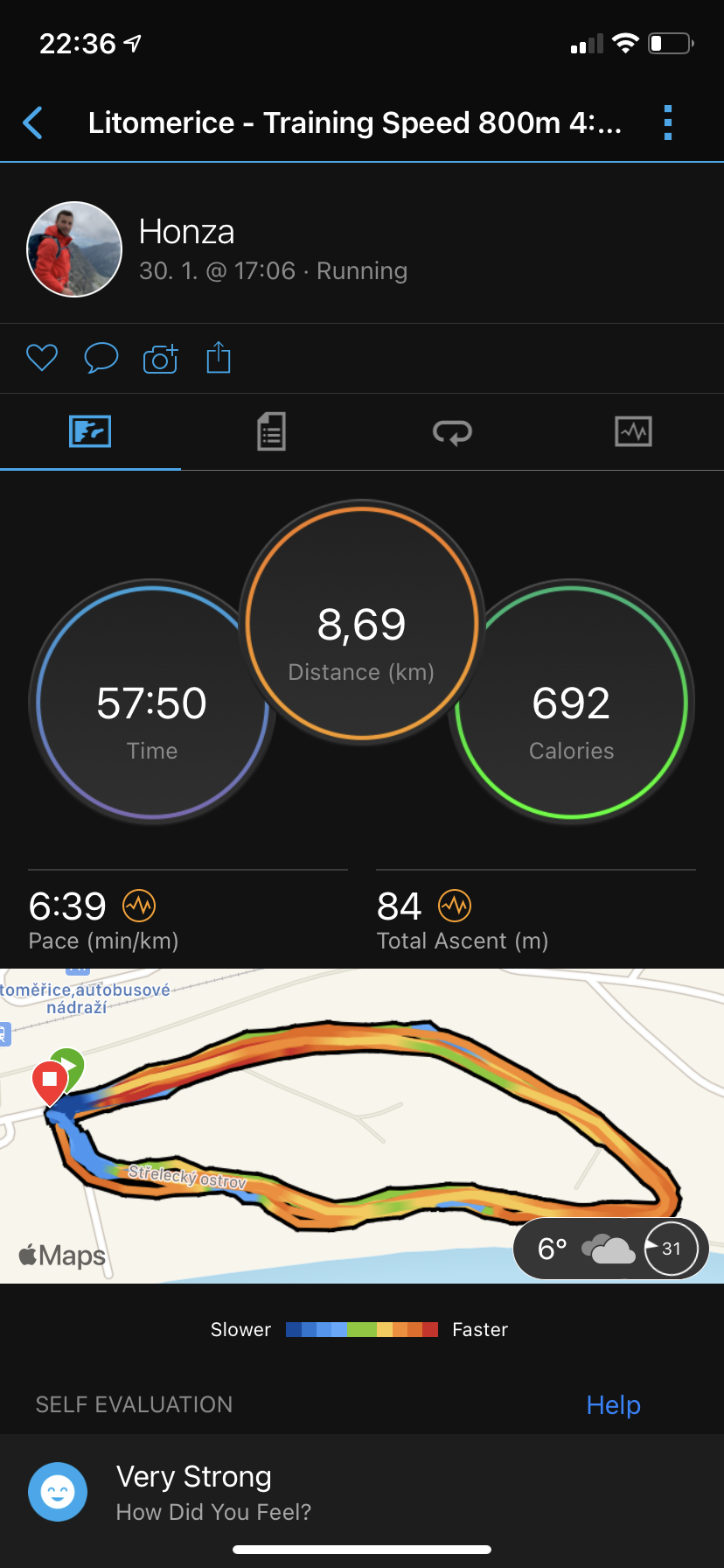Select the overview summary tab
The width and height of the screenshot is (724, 1568).
90,432
